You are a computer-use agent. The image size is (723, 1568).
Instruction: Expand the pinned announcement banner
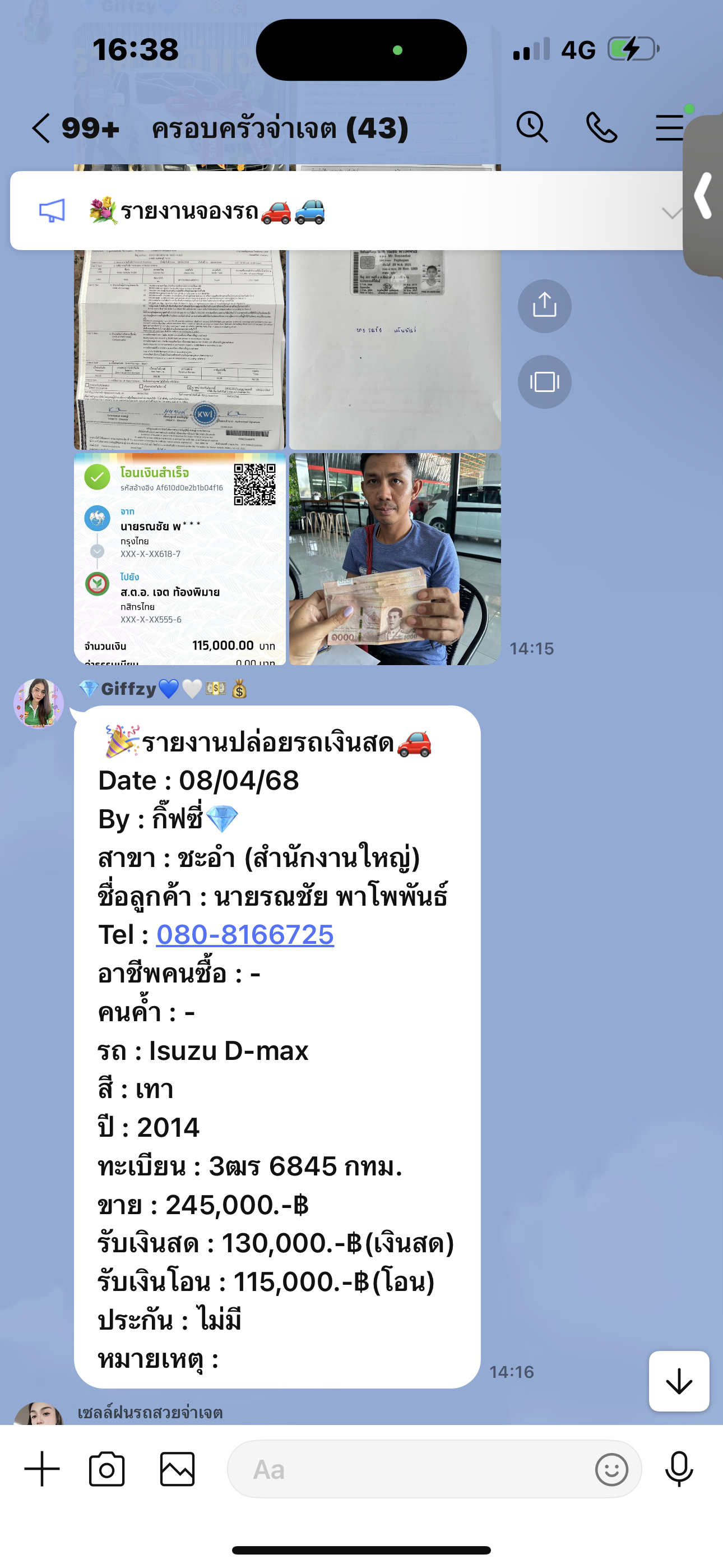[x=671, y=213]
